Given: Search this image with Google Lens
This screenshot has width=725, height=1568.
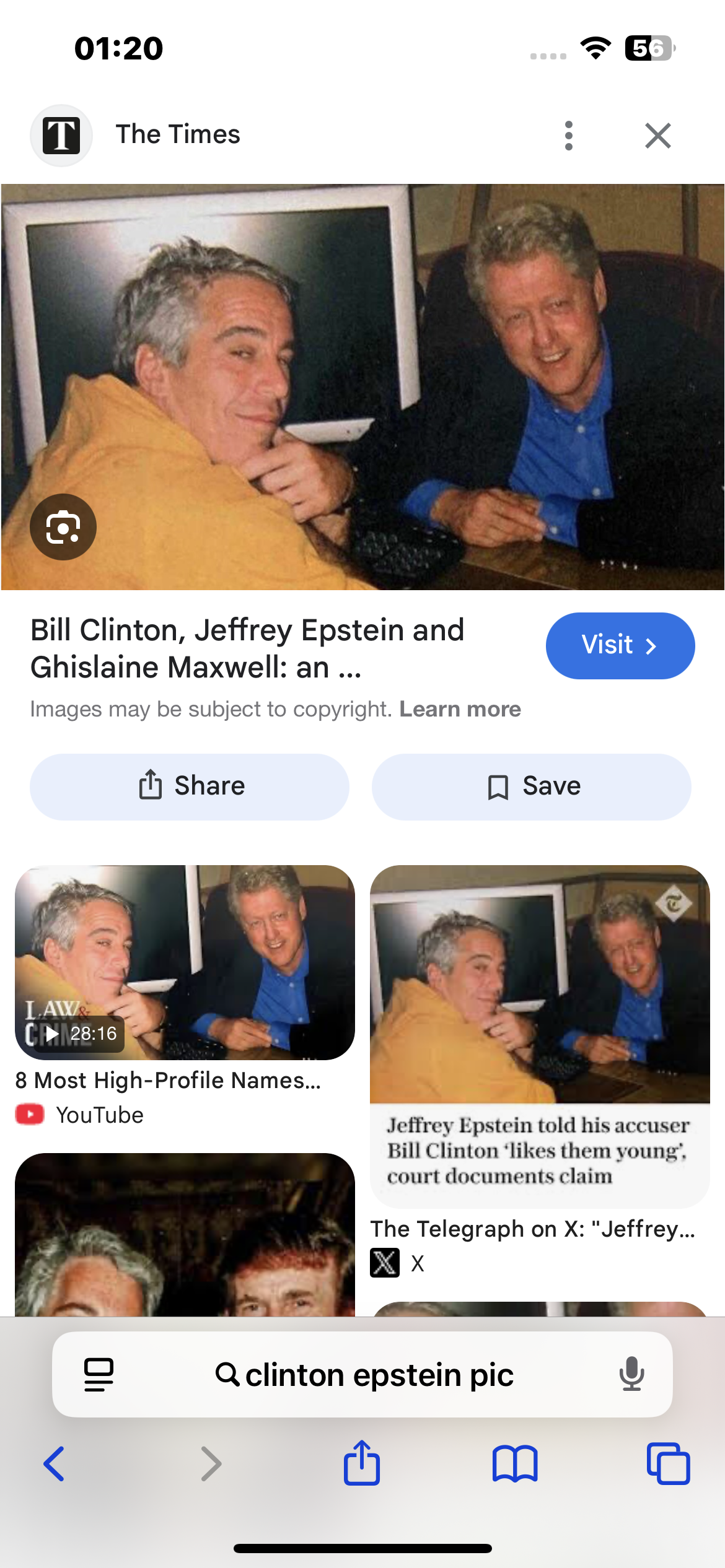Looking at the screenshot, I should [63, 527].
